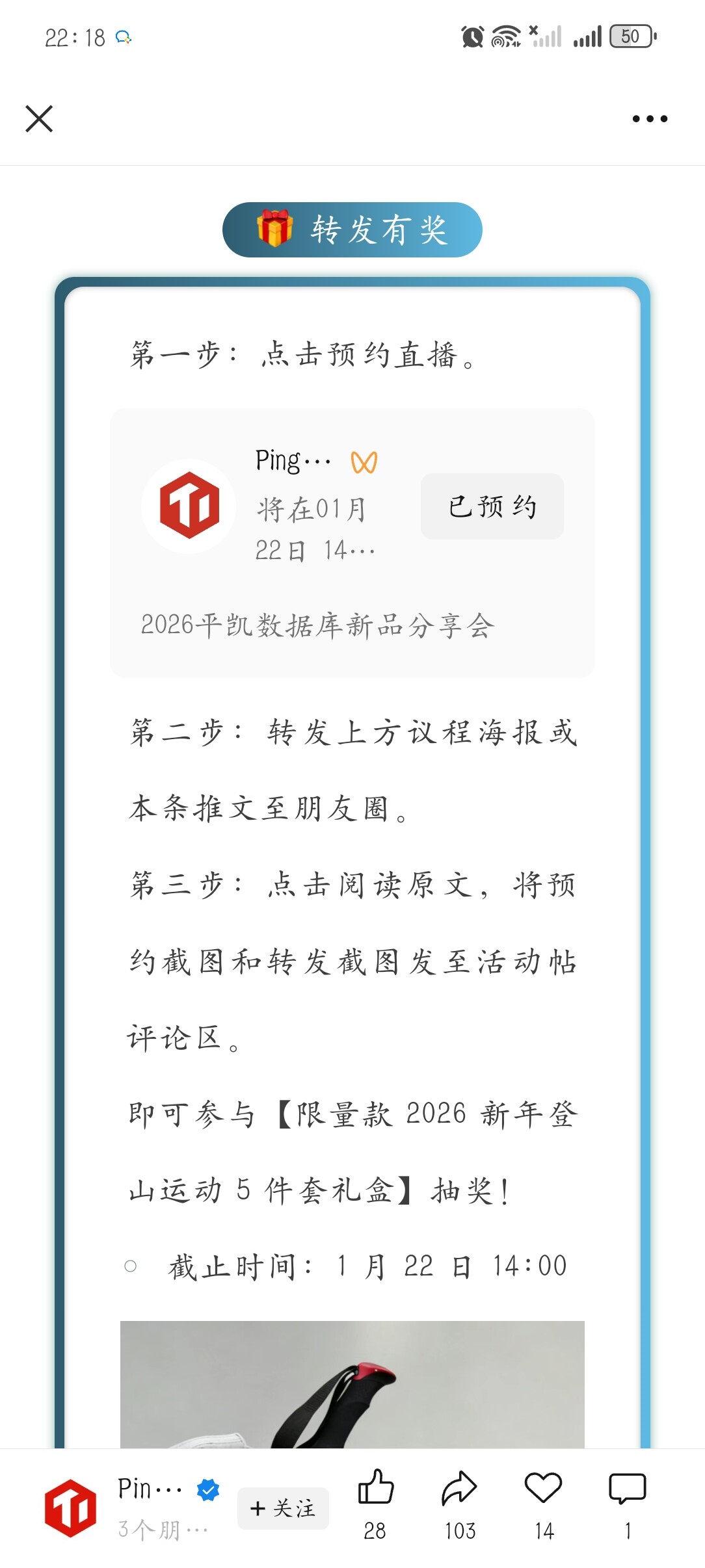Open the three-dot overflow menu
The image size is (705, 1568).
coord(650,119)
